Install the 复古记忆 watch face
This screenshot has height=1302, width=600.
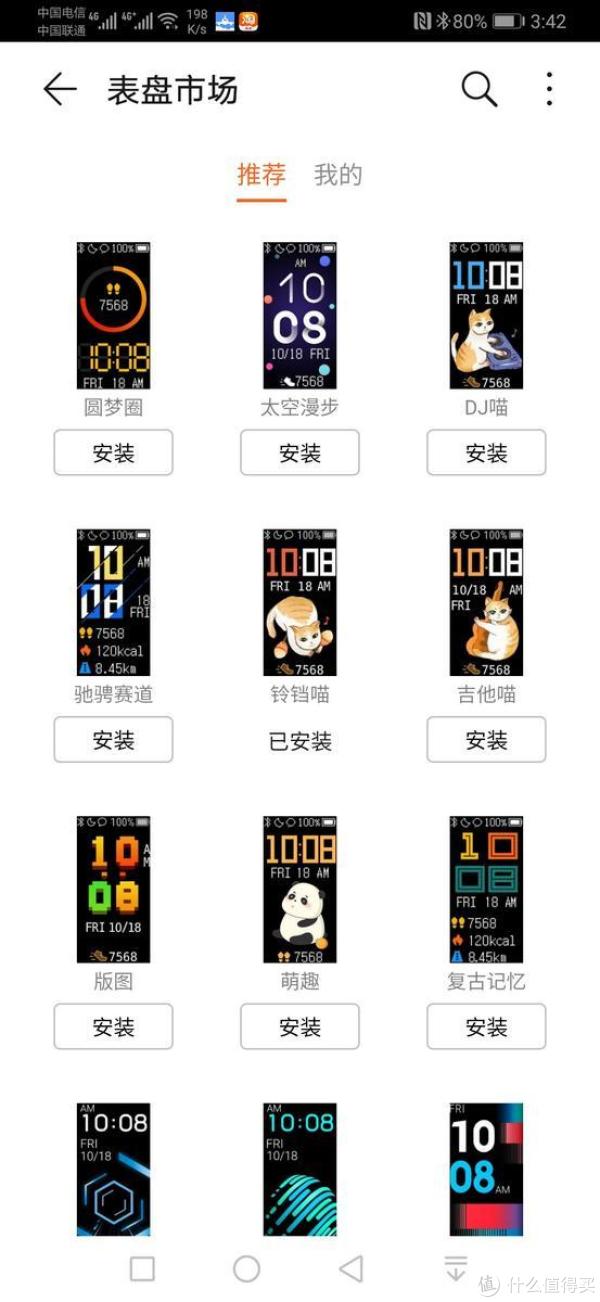click(x=487, y=1027)
